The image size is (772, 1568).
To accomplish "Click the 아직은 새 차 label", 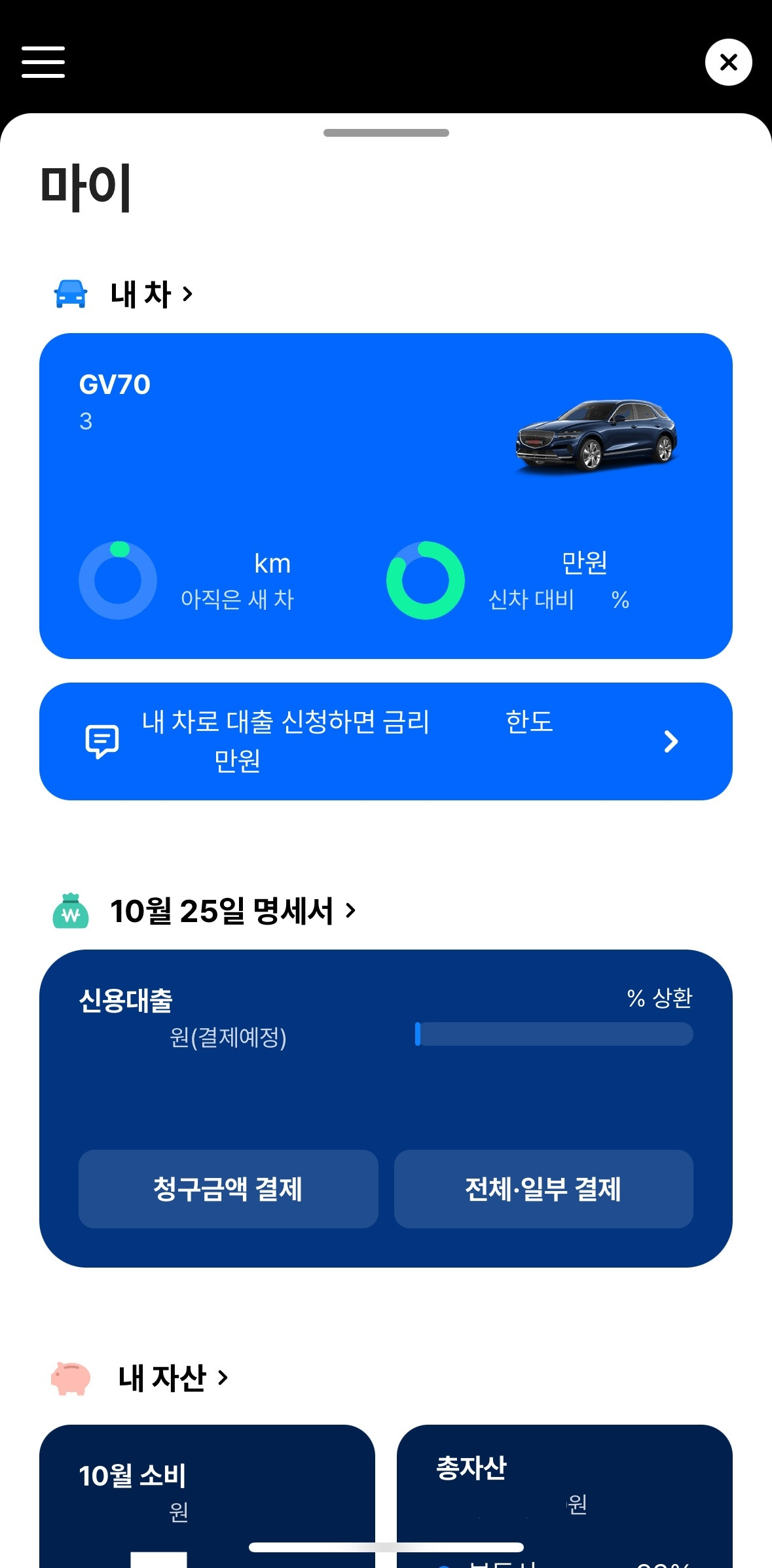I will coord(237,598).
